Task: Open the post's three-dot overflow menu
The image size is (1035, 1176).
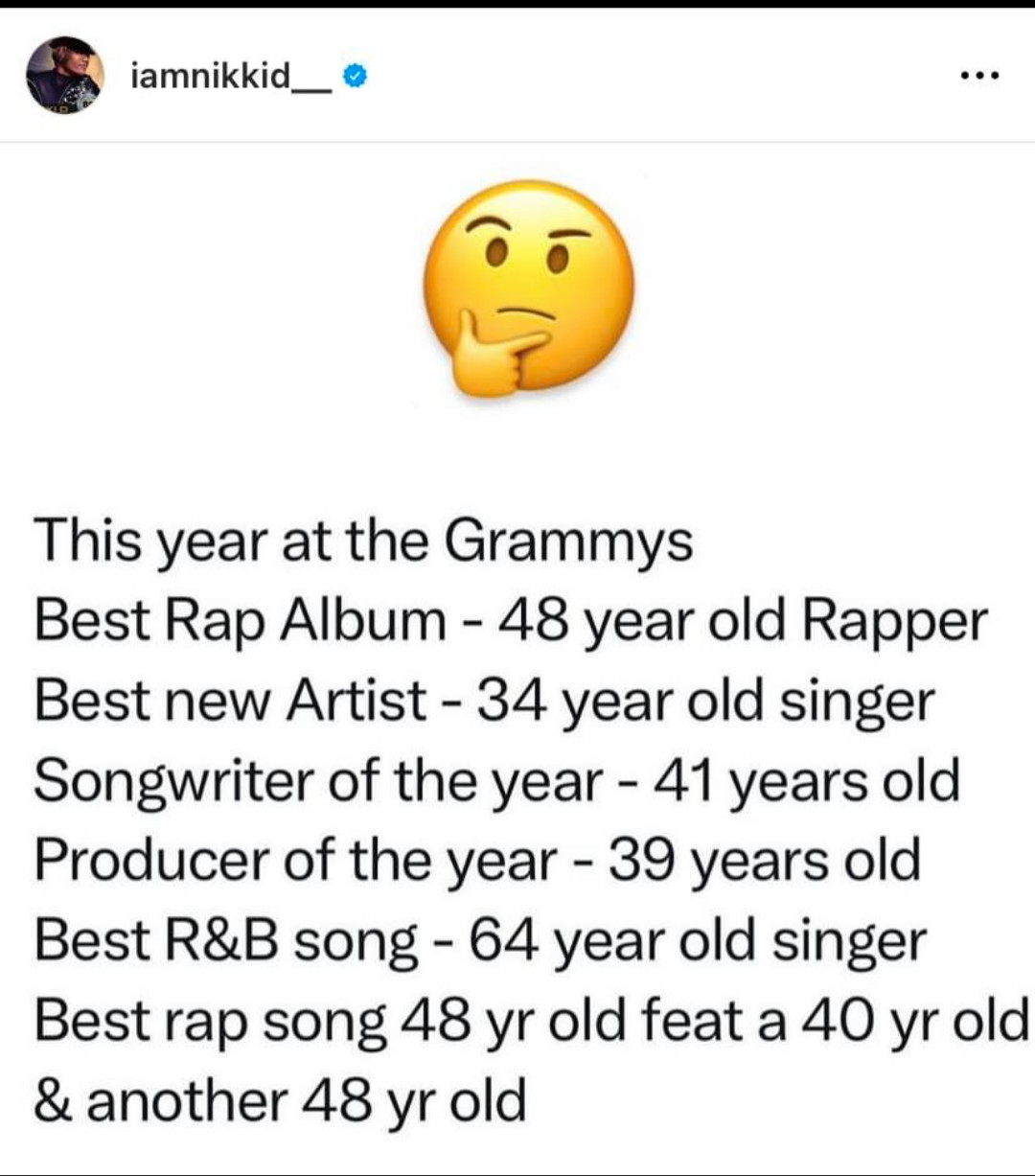Action: click(979, 77)
